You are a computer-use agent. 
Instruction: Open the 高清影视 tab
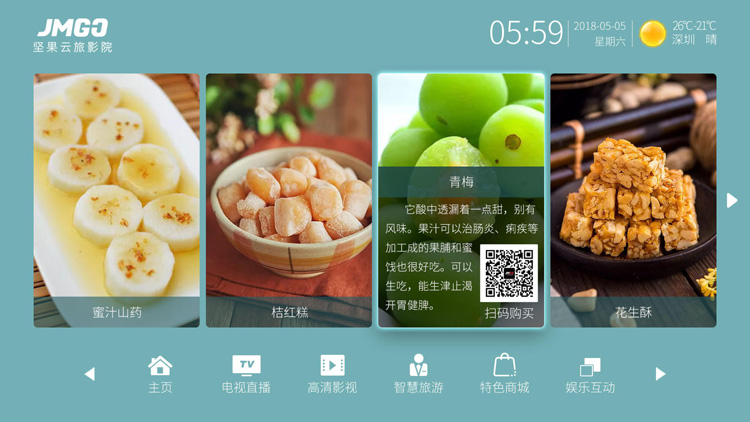click(332, 374)
